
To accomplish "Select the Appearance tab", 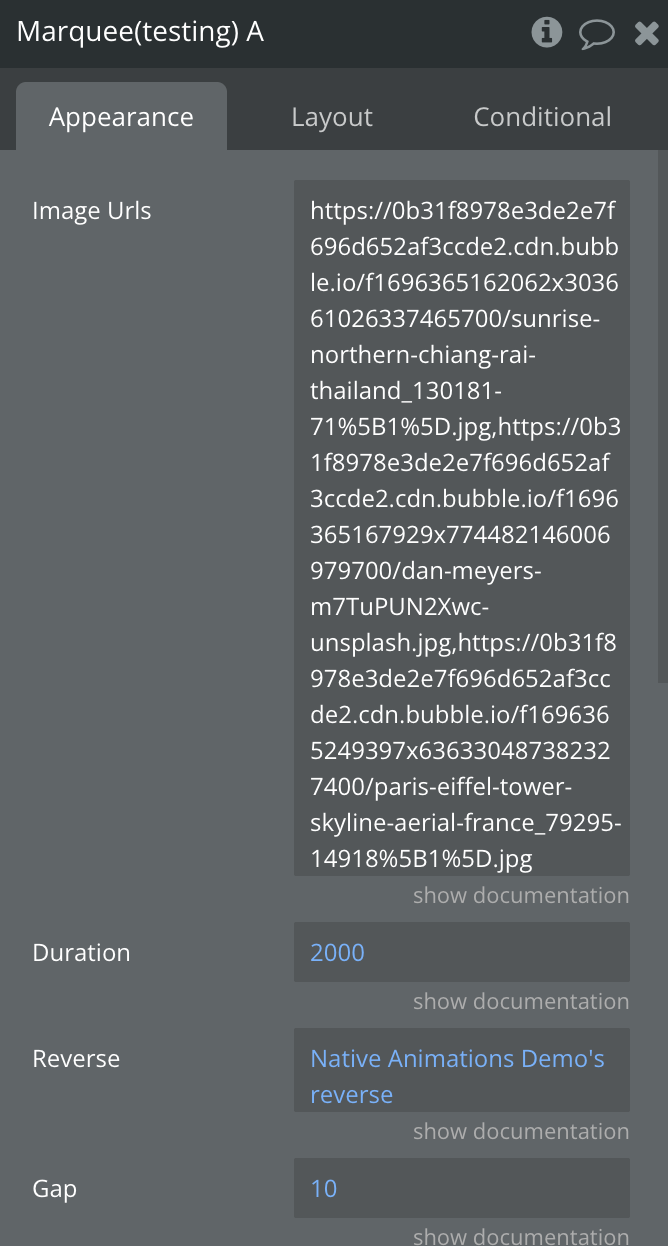I will point(121,117).
